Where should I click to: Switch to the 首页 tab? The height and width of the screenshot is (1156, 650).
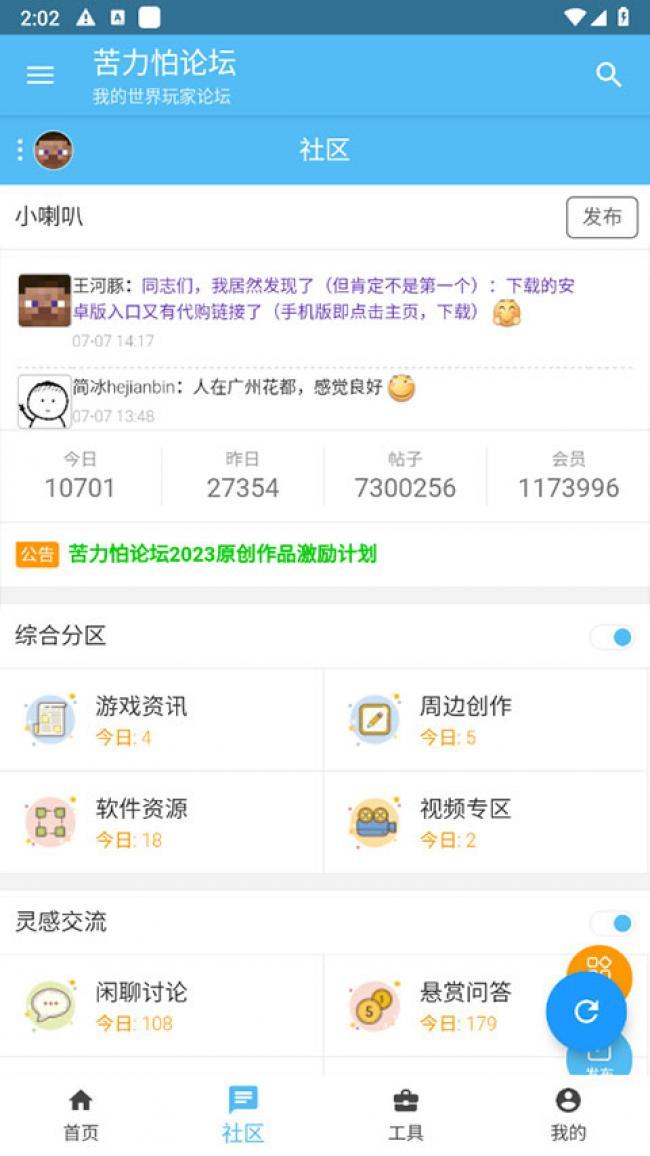81,1114
